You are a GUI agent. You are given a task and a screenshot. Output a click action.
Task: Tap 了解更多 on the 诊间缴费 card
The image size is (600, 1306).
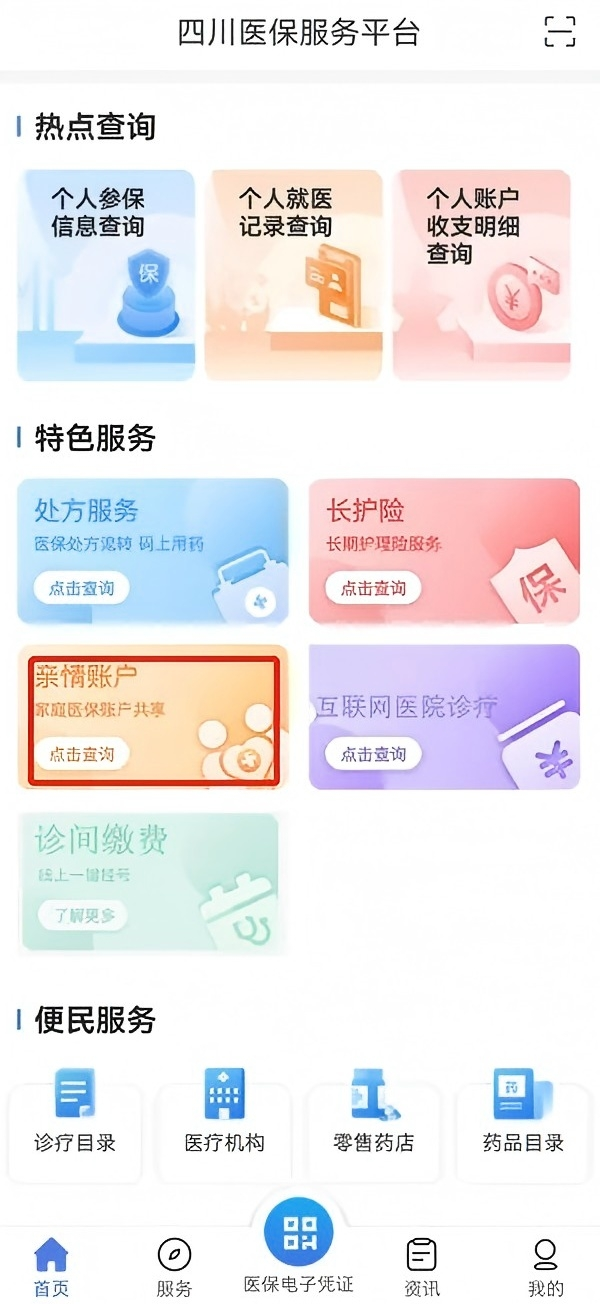[x=82, y=914]
